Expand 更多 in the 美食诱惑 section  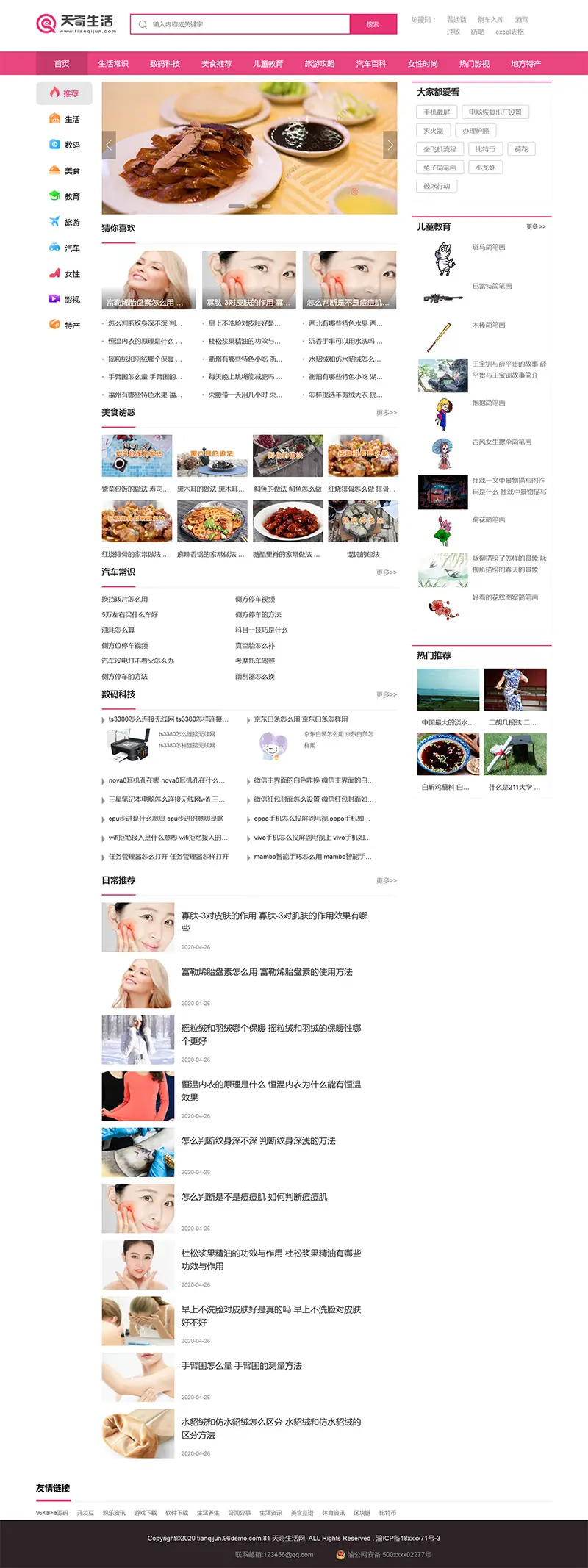385,413
